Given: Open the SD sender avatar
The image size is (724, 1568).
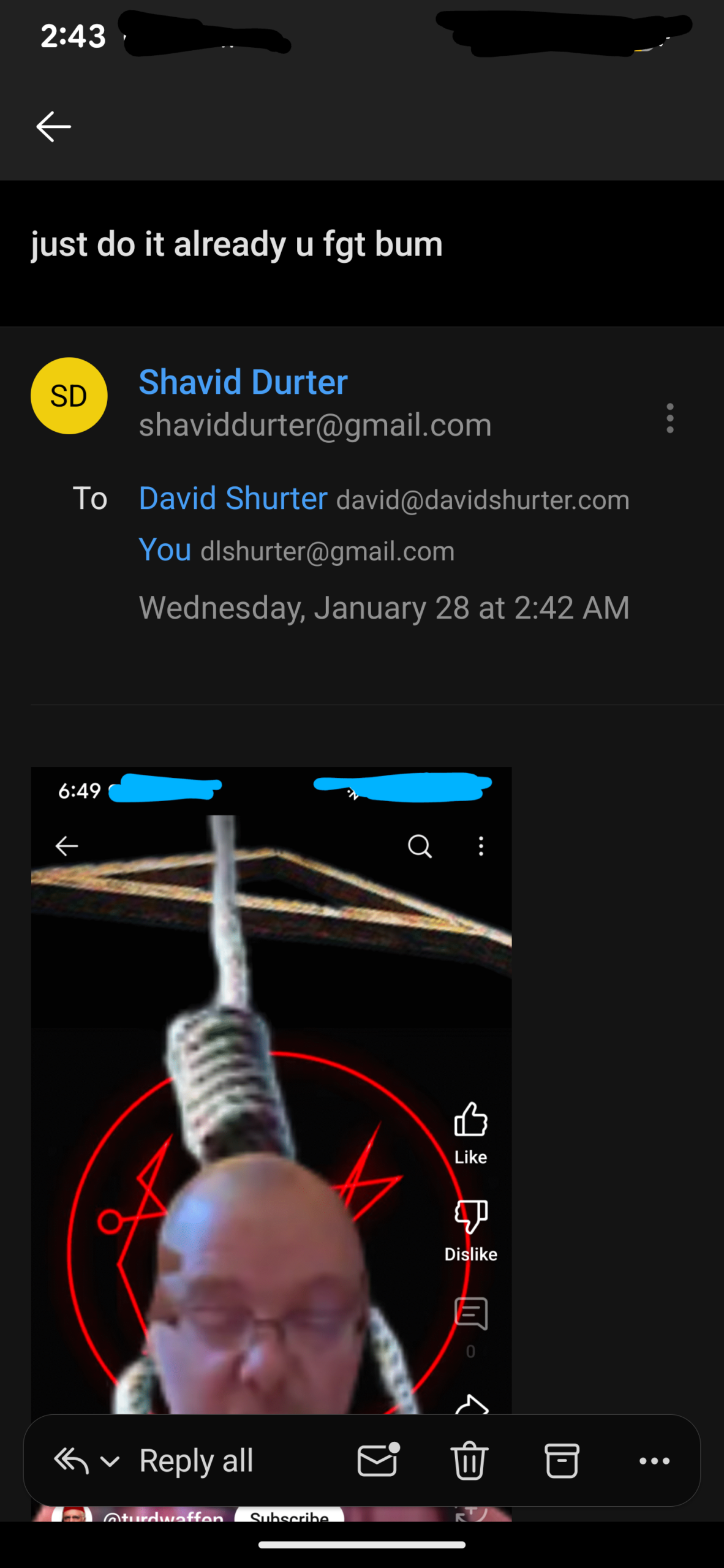Looking at the screenshot, I should tap(69, 396).
